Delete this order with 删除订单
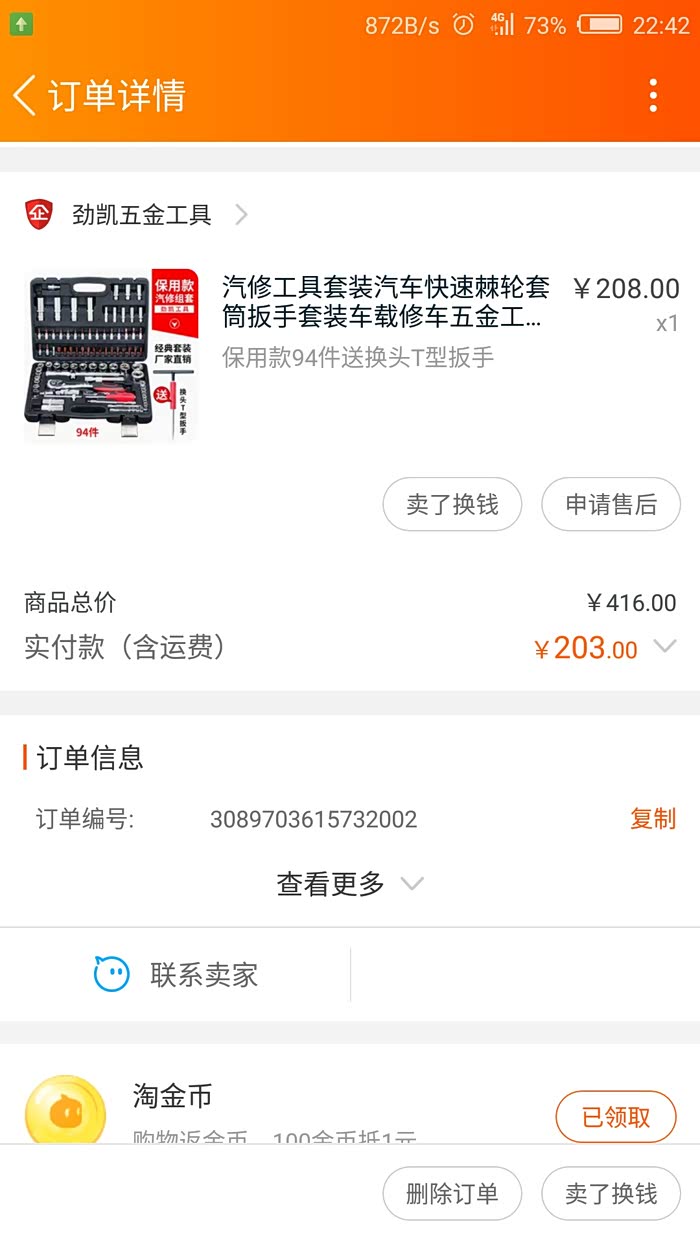Viewport: 700px width, 1244px height. pos(452,1193)
